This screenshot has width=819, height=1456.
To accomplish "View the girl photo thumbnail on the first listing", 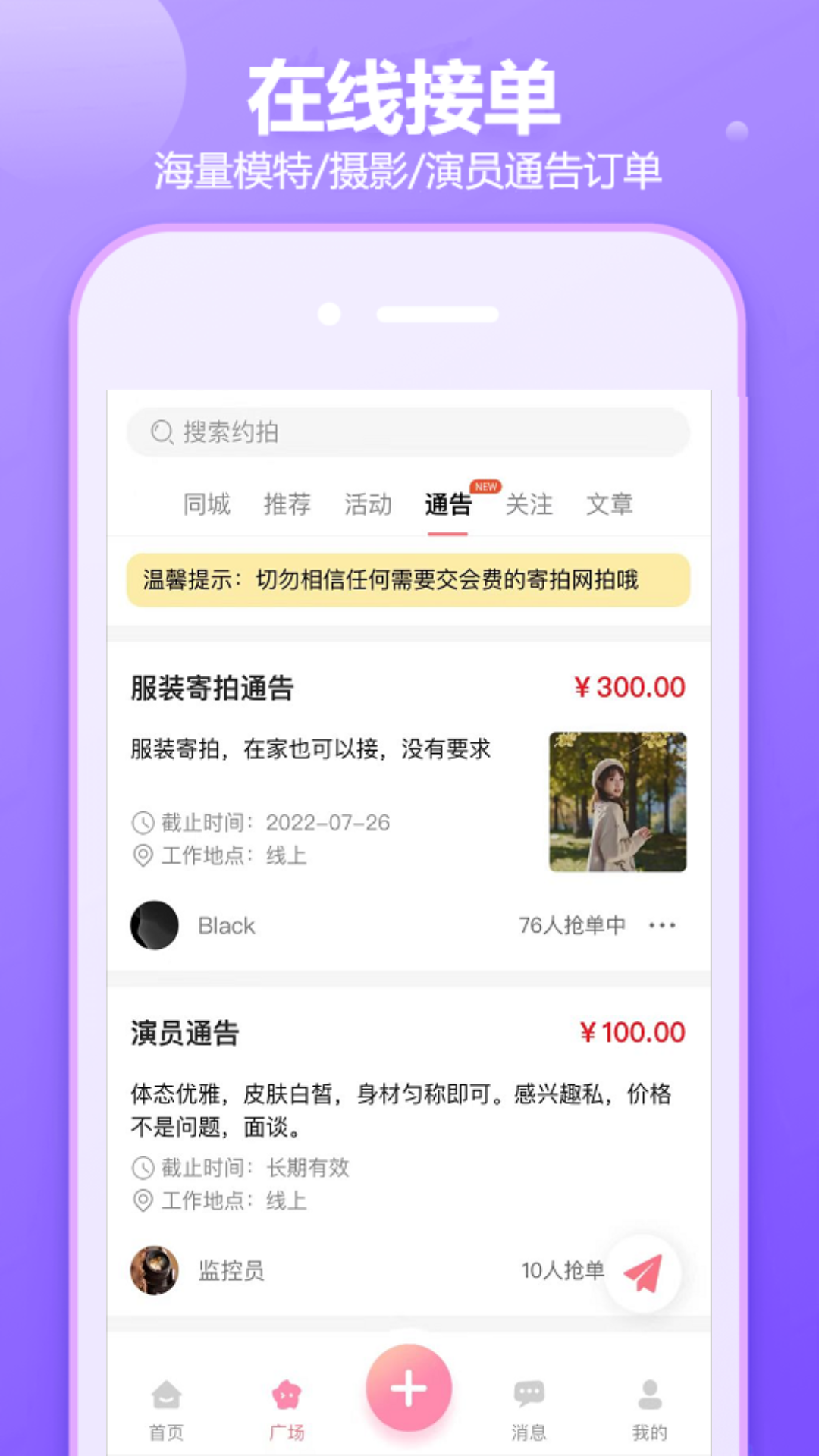I will pyautogui.click(x=617, y=800).
